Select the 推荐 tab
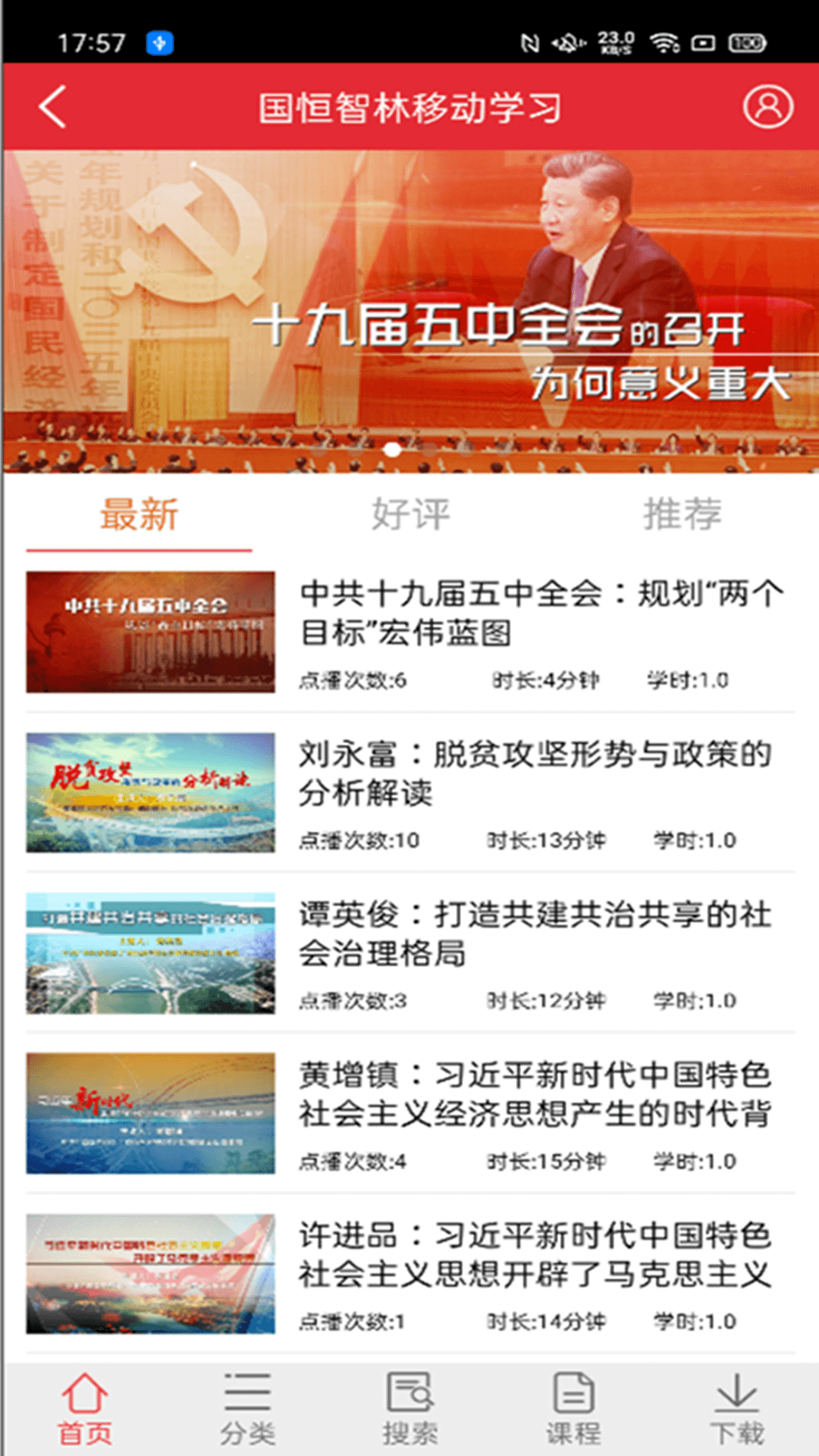 (682, 515)
